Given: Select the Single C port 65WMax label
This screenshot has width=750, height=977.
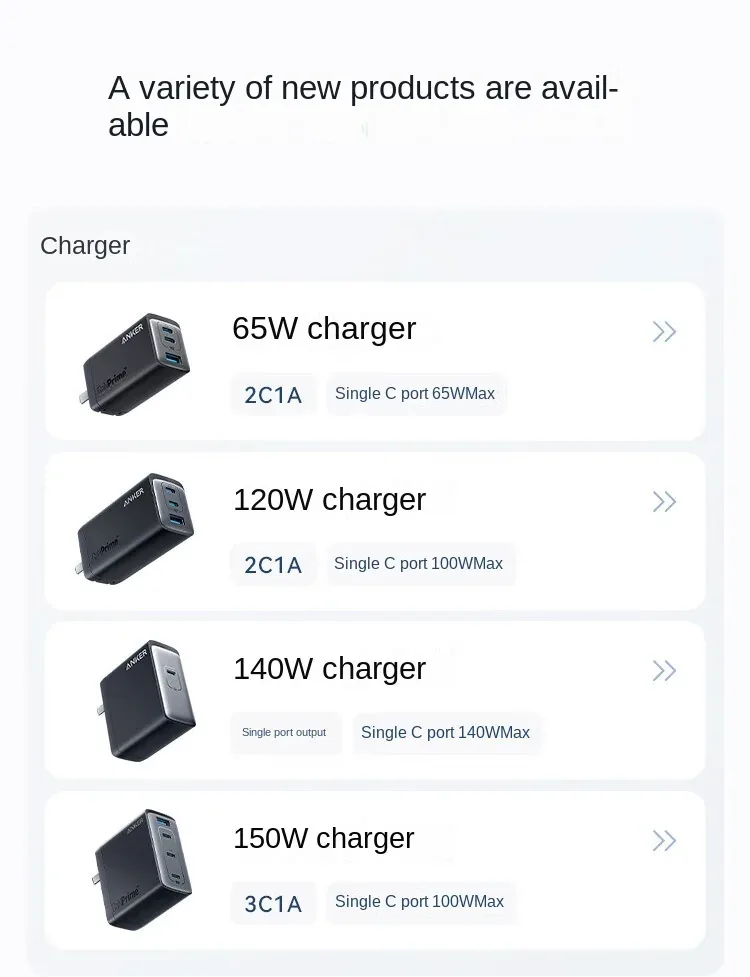Looking at the screenshot, I should [x=416, y=393].
